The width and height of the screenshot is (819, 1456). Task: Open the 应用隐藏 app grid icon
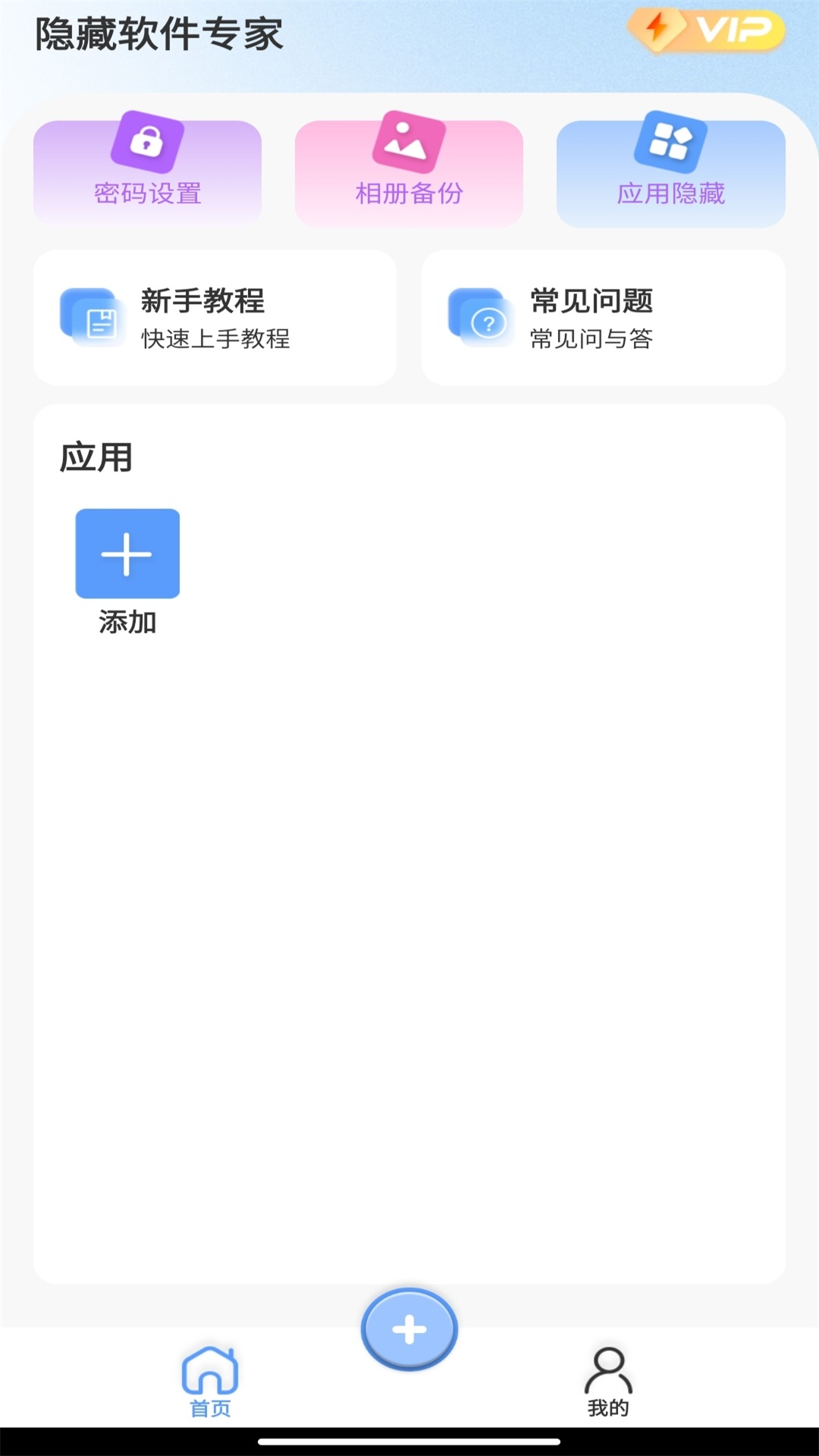coord(670,143)
